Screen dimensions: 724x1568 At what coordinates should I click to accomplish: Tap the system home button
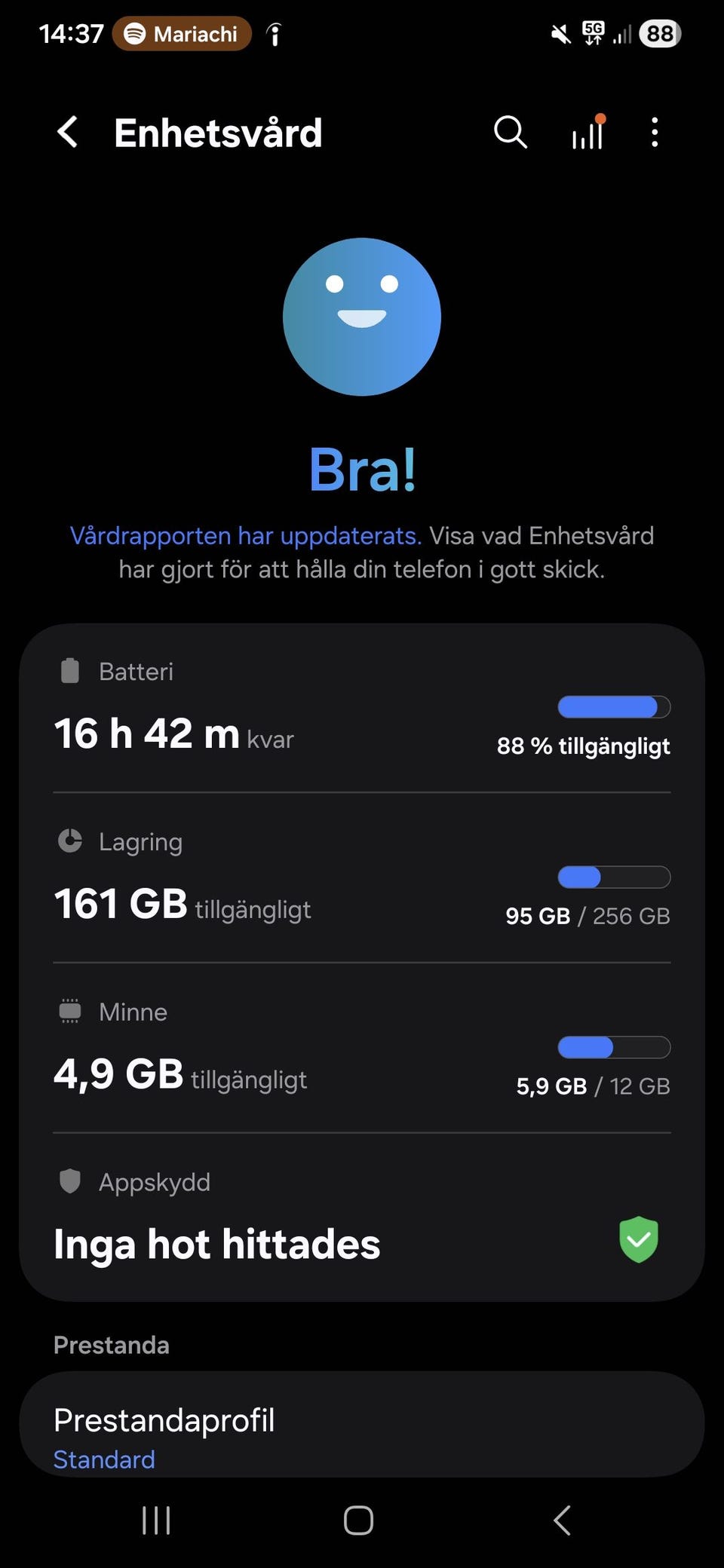359,1521
